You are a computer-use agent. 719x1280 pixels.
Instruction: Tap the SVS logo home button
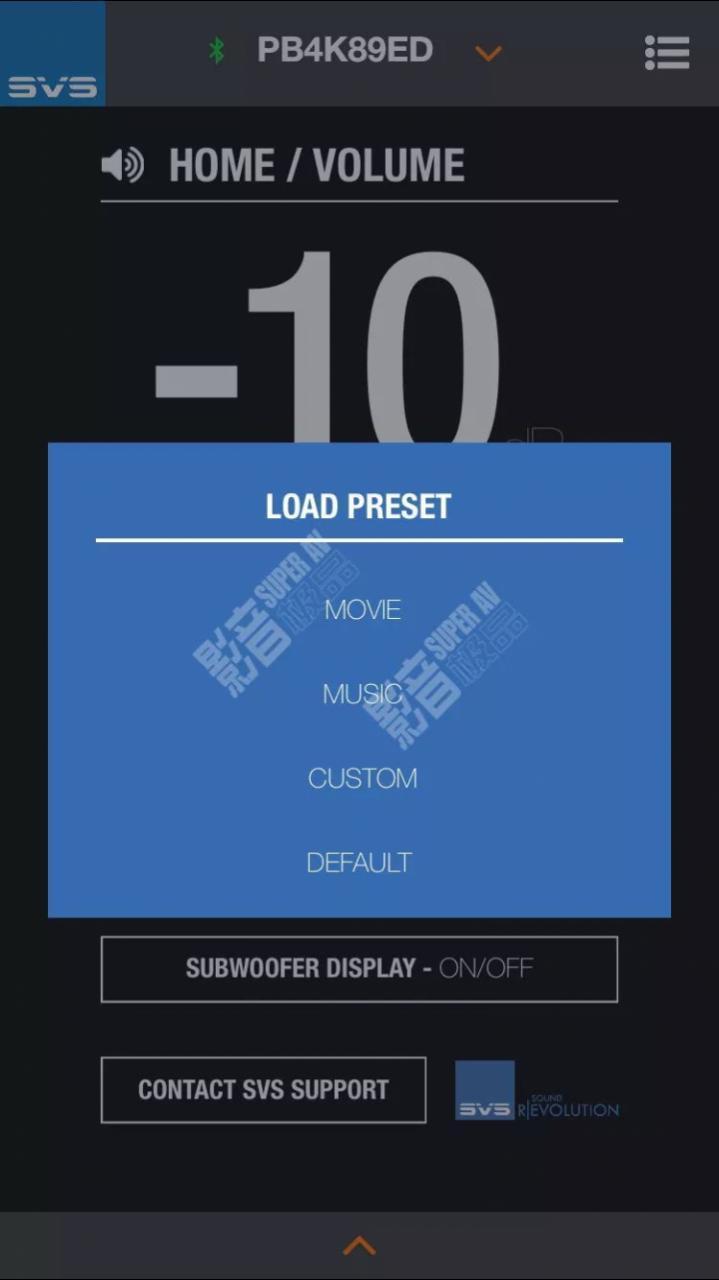tap(52, 53)
